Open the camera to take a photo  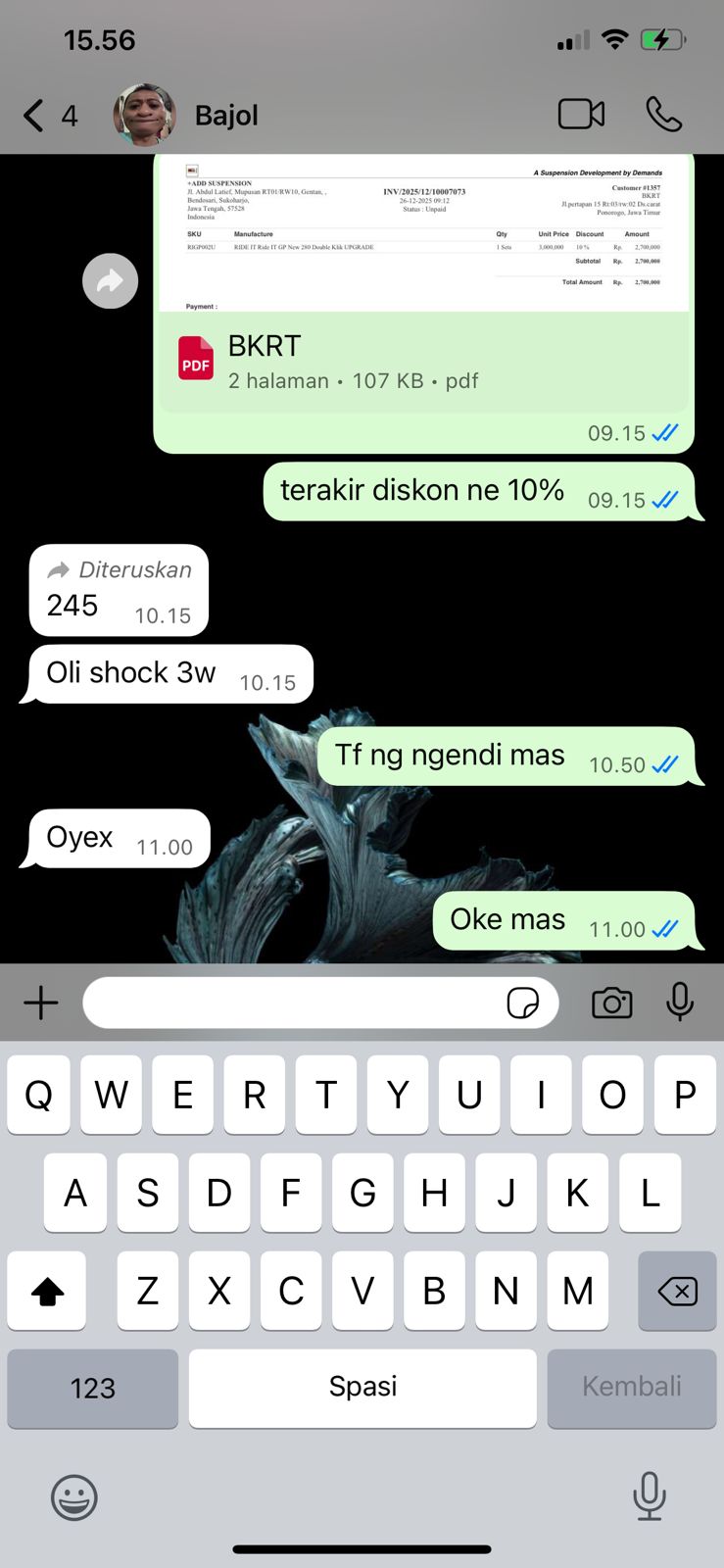point(611,1003)
